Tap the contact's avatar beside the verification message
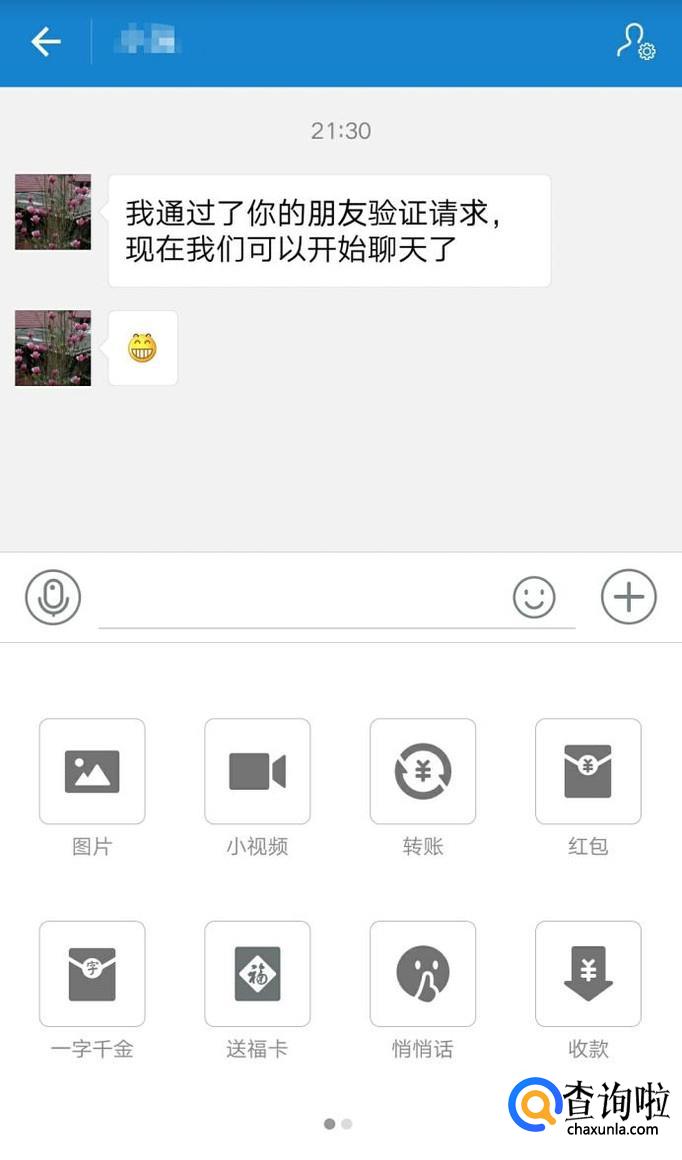The height and width of the screenshot is (1160, 682). coord(53,212)
